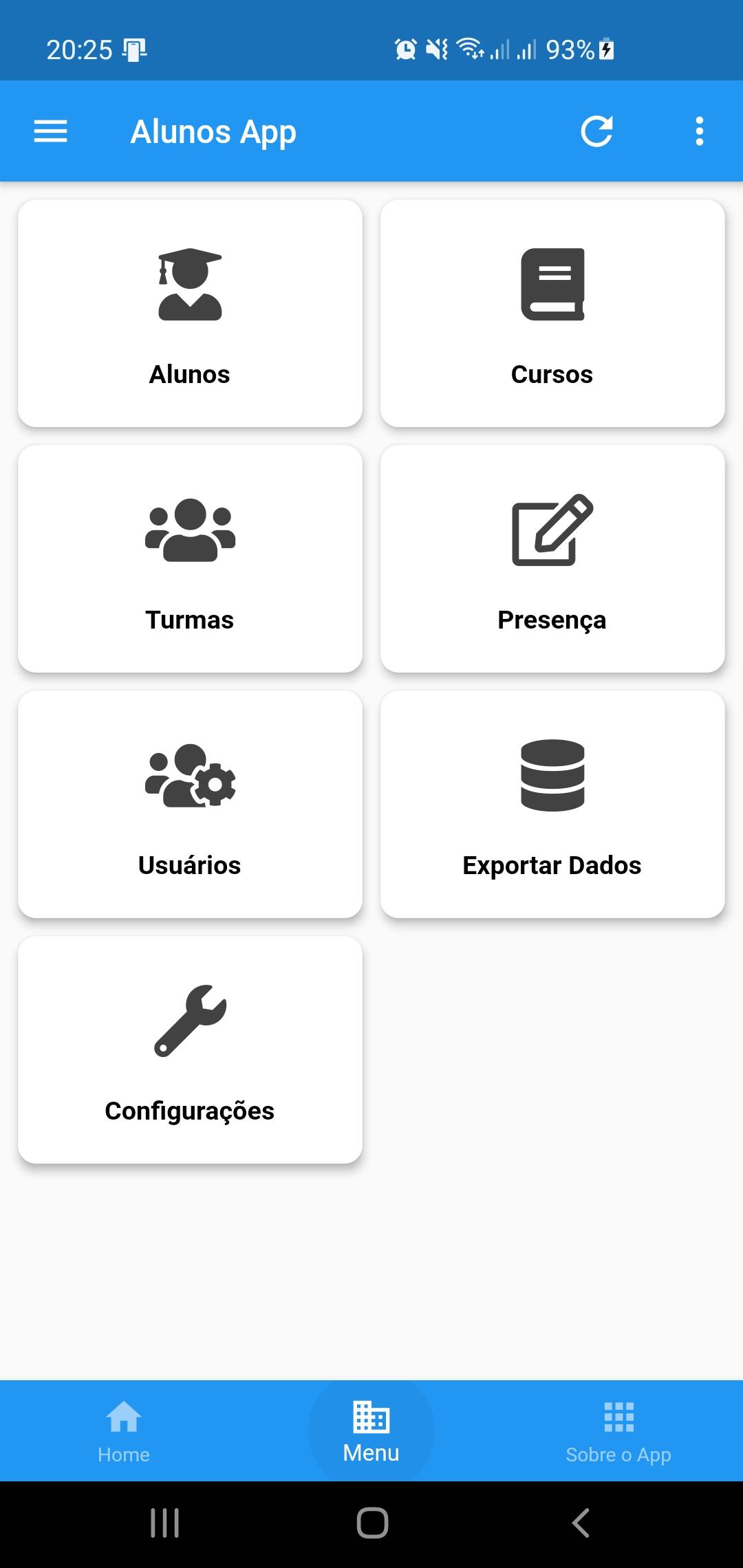Open the three-dot overflow menu

point(699,131)
